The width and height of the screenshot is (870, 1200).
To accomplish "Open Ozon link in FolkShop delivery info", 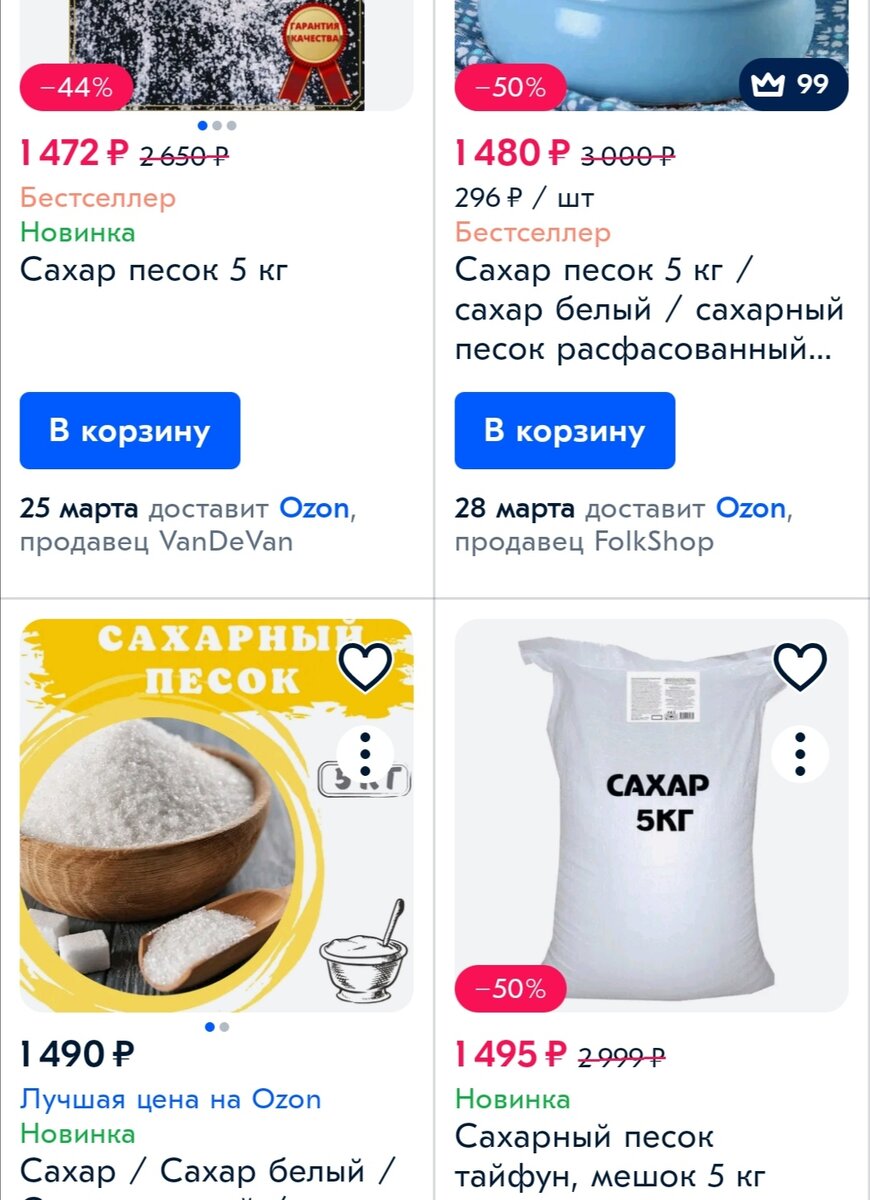I will point(750,508).
